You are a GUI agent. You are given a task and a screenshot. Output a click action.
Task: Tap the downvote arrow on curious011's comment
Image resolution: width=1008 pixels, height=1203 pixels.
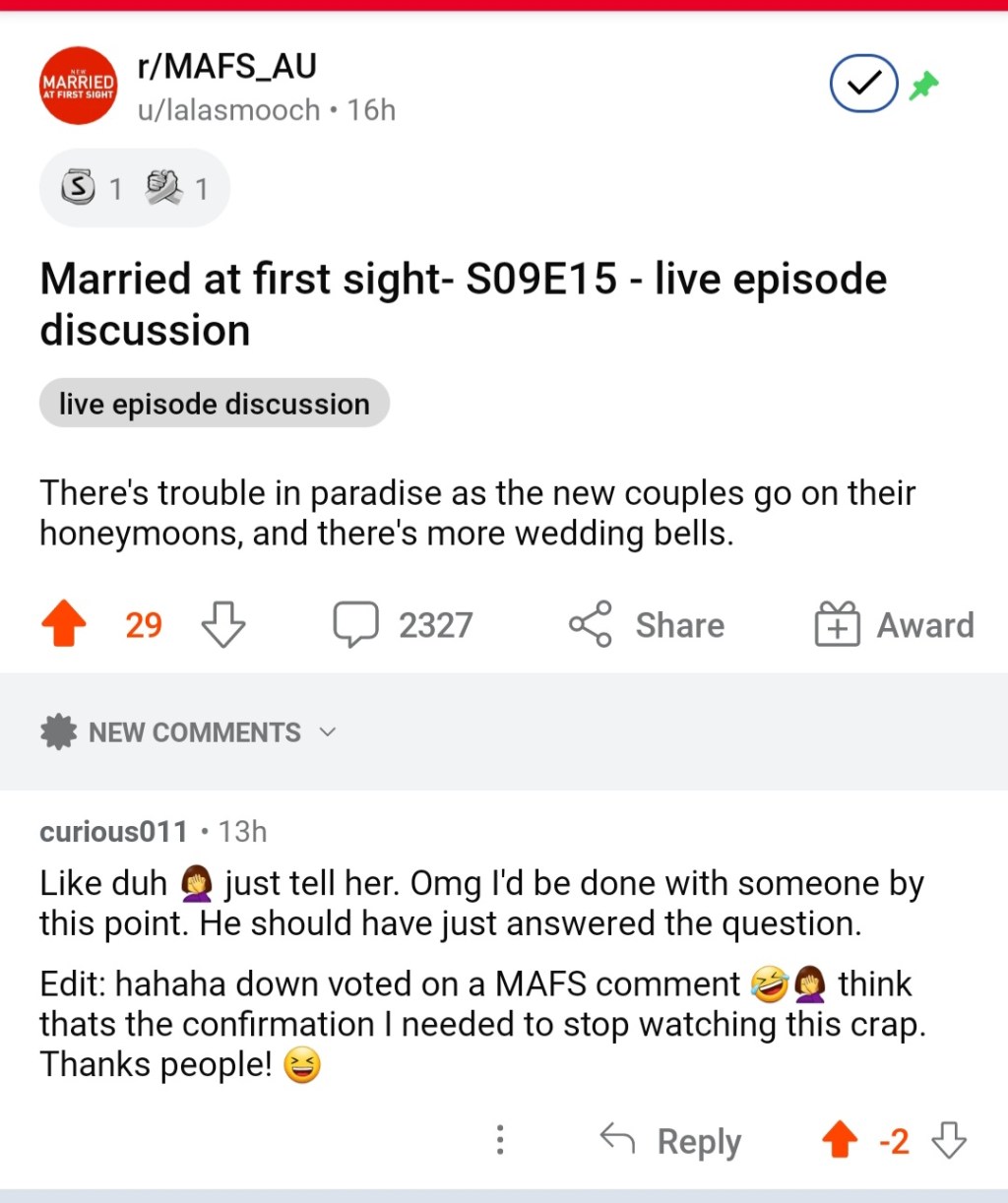pyautogui.click(x=950, y=1141)
